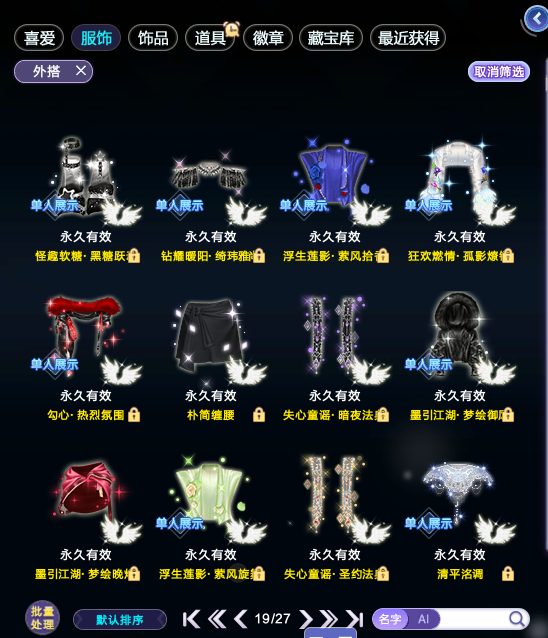Tap the back arrow icon
The image size is (548, 638).
(x=536, y=19)
